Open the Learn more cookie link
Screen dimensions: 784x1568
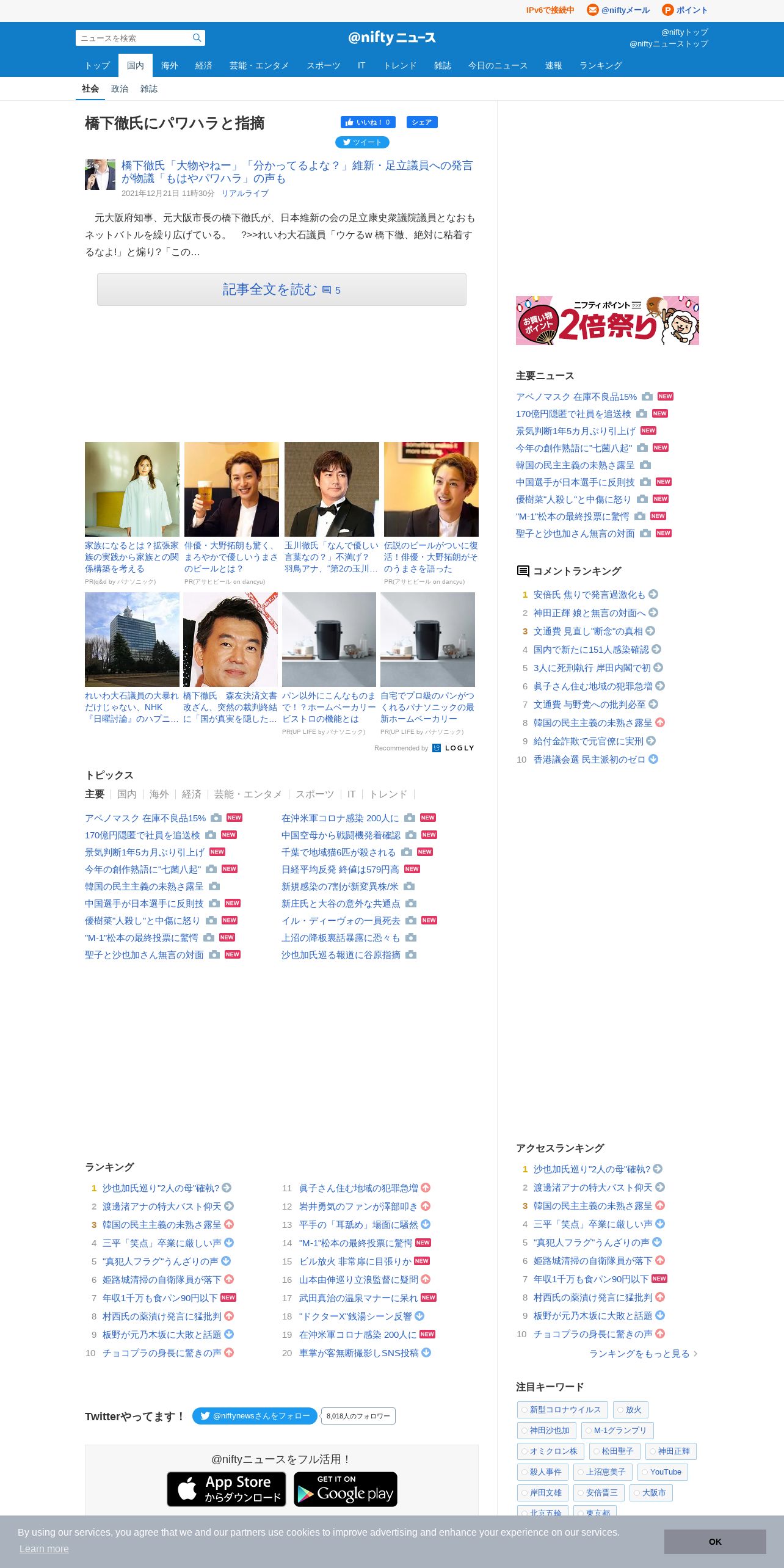tap(44, 1548)
